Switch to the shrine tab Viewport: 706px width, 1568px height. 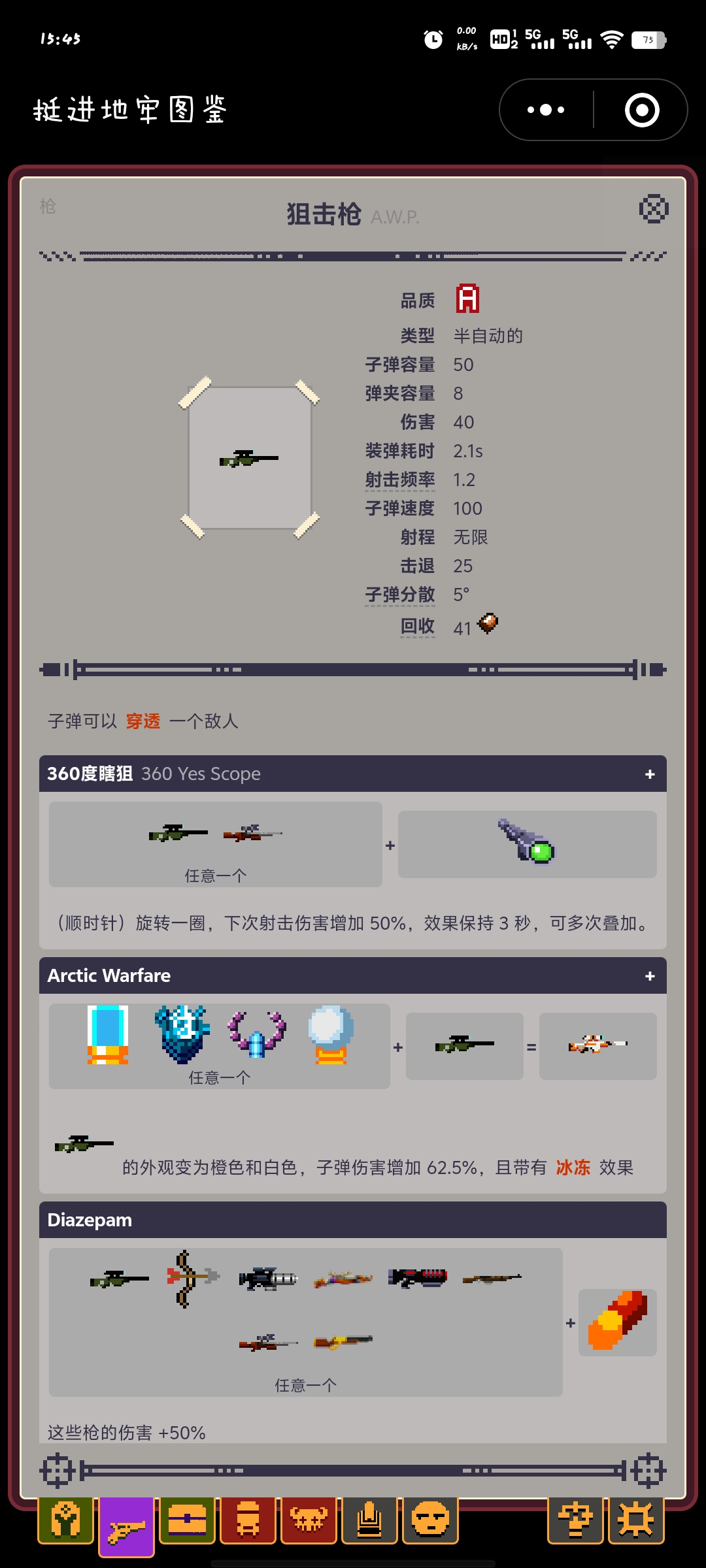[x=369, y=1520]
